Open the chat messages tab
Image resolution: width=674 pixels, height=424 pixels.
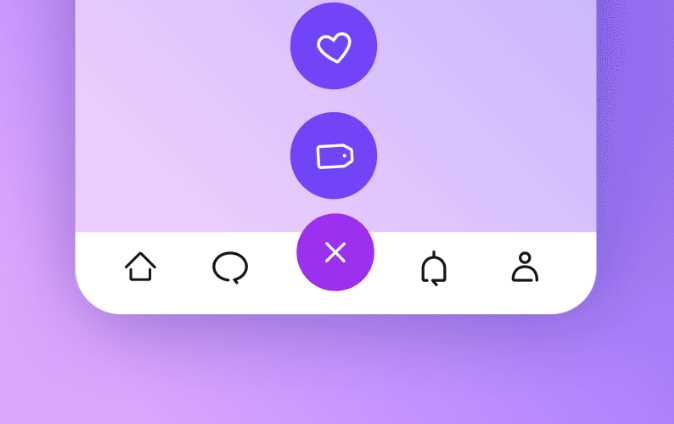click(230, 267)
